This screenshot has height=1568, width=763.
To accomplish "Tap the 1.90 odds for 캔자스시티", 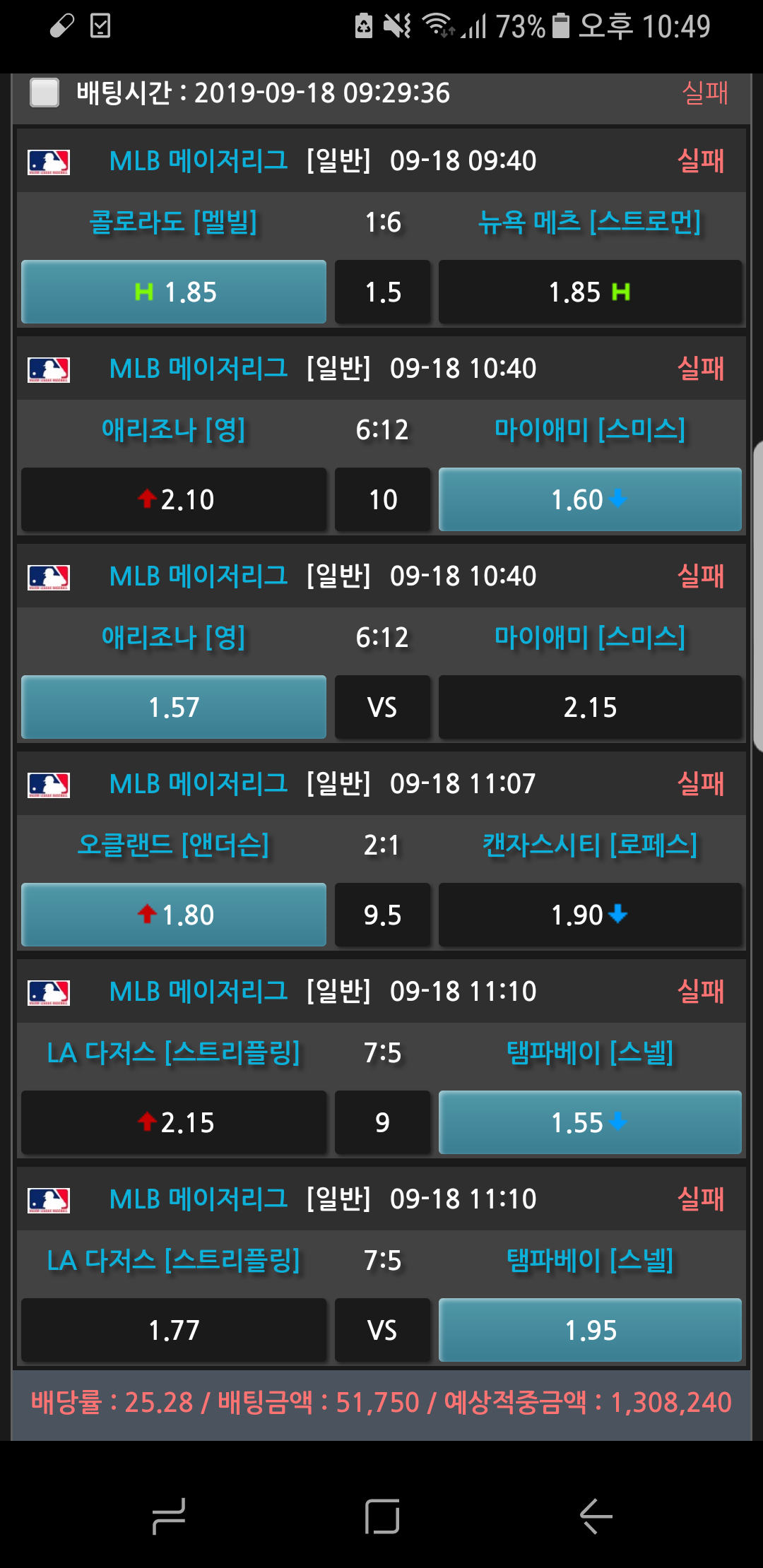I will pyautogui.click(x=590, y=915).
